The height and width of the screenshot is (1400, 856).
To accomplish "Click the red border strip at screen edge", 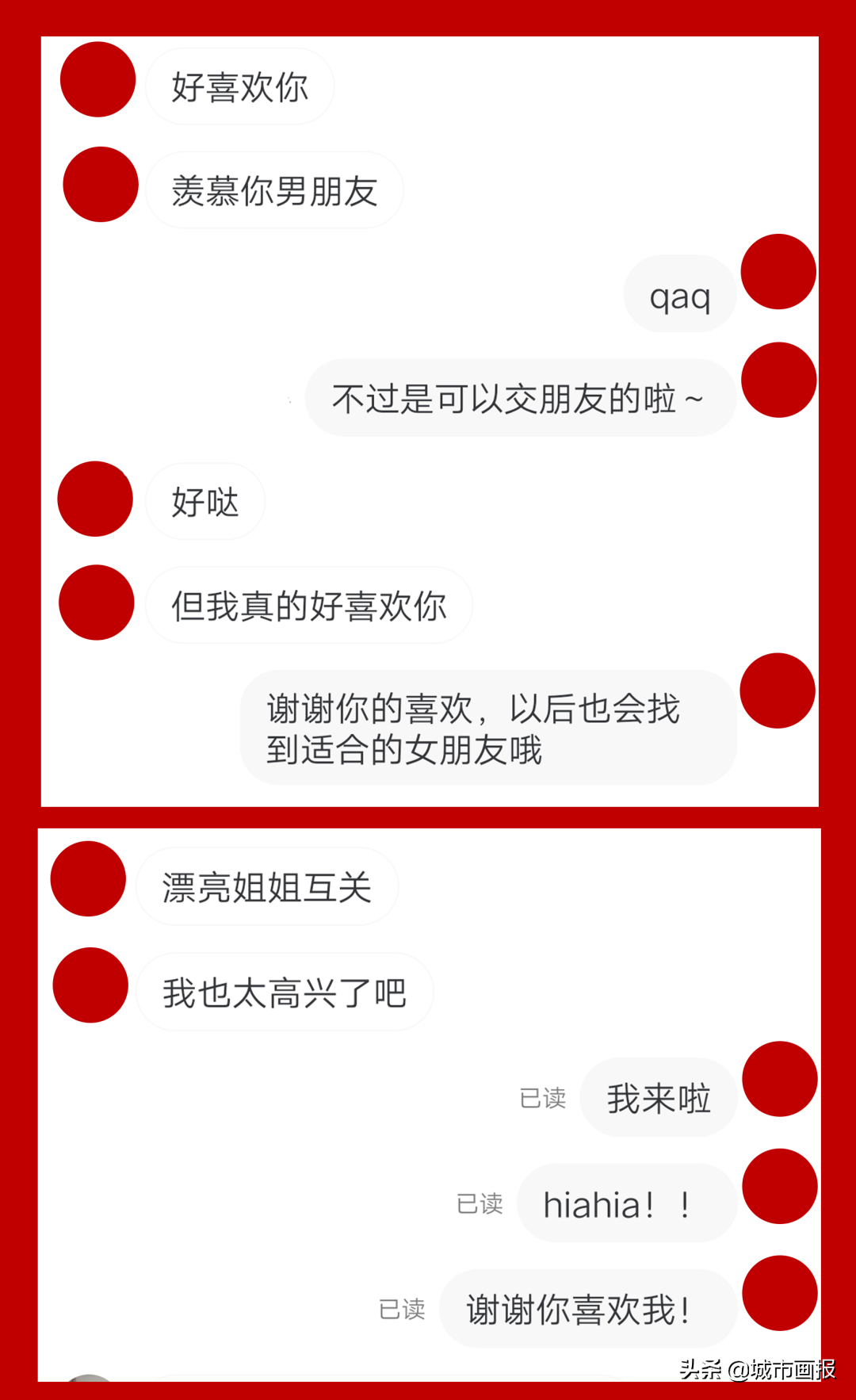I will coord(16,698).
